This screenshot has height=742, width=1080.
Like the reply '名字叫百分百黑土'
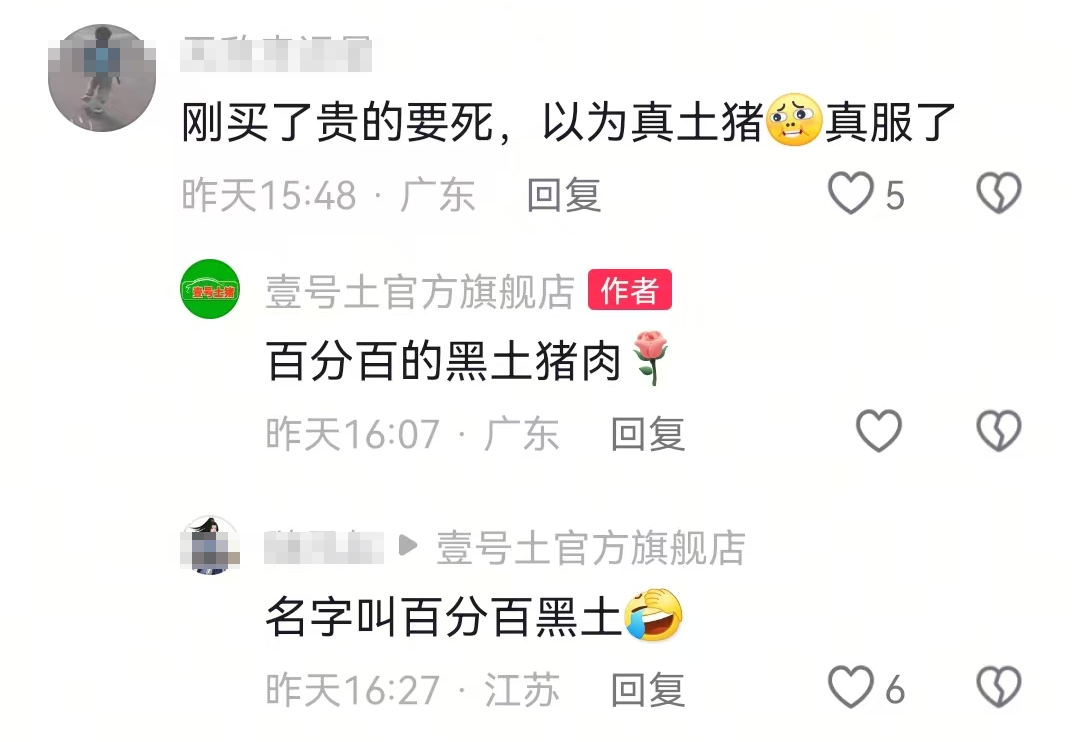(x=852, y=688)
